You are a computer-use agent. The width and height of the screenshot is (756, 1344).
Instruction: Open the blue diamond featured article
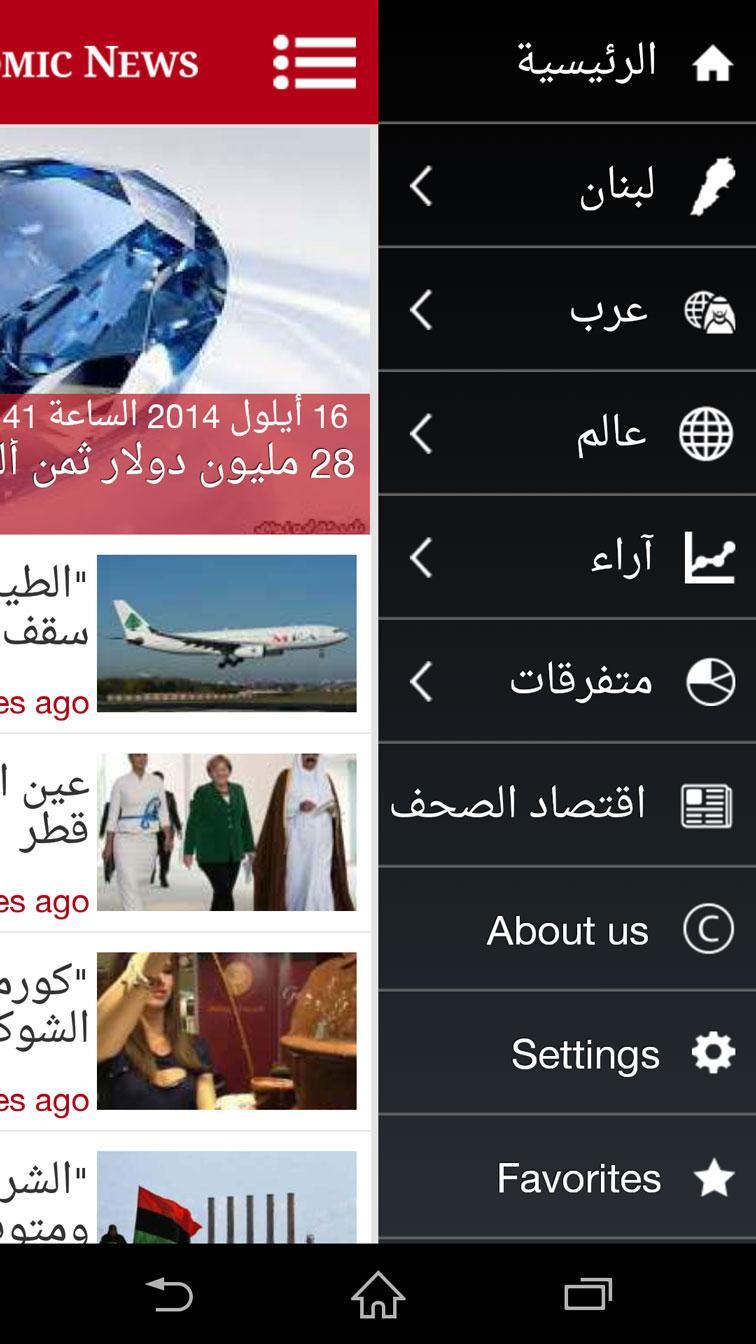[x=185, y=330]
